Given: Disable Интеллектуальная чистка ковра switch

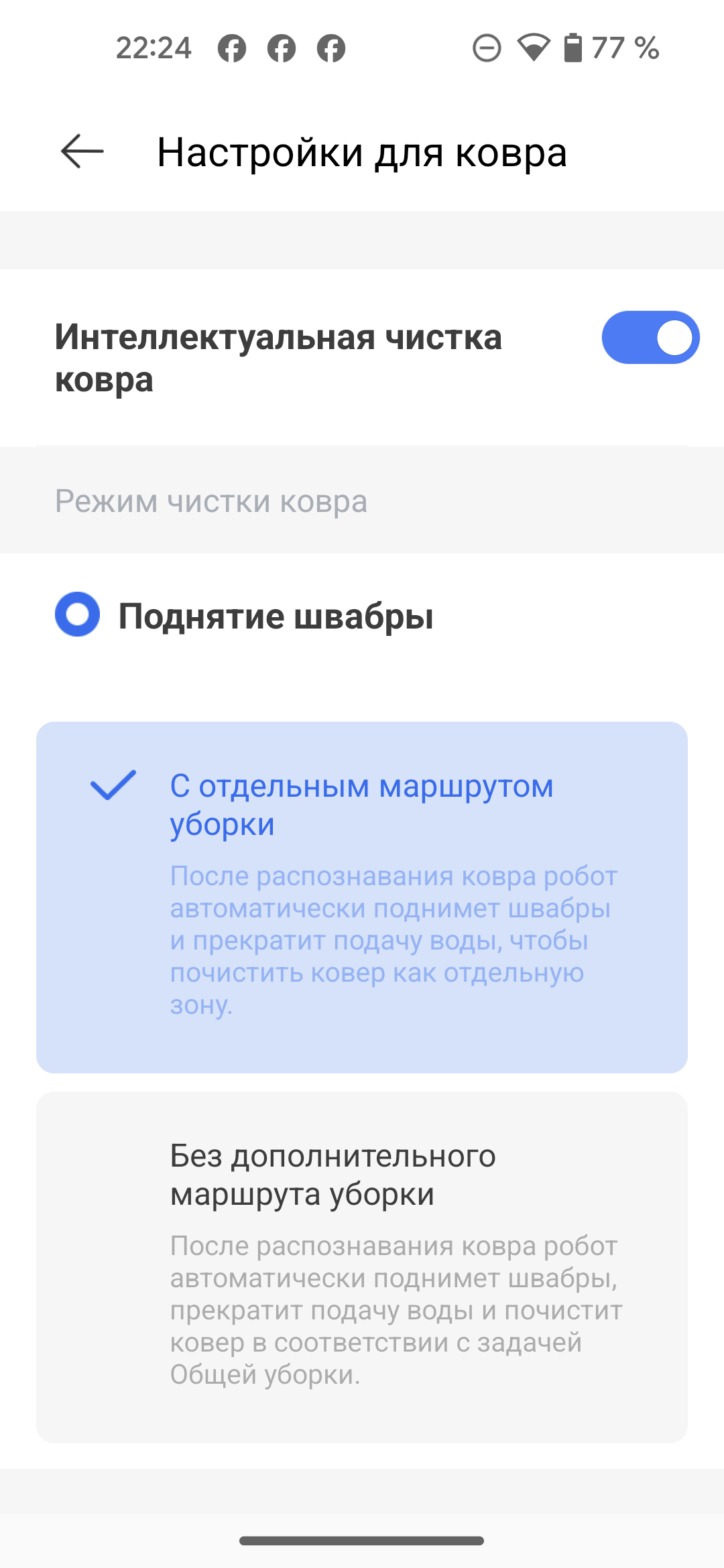Looking at the screenshot, I should click(x=650, y=338).
